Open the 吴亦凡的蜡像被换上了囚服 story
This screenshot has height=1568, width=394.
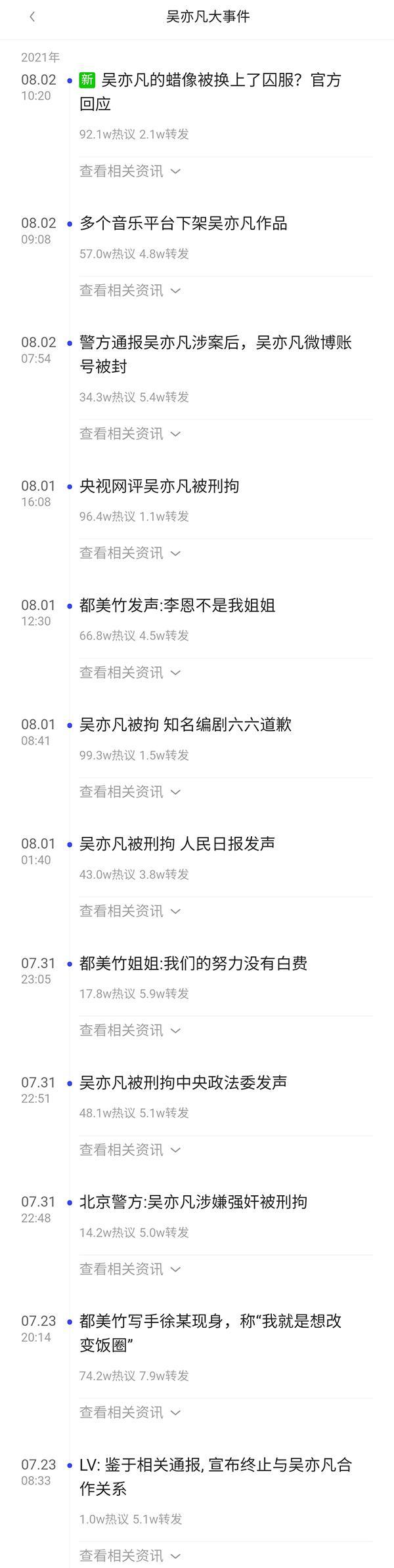click(210, 92)
